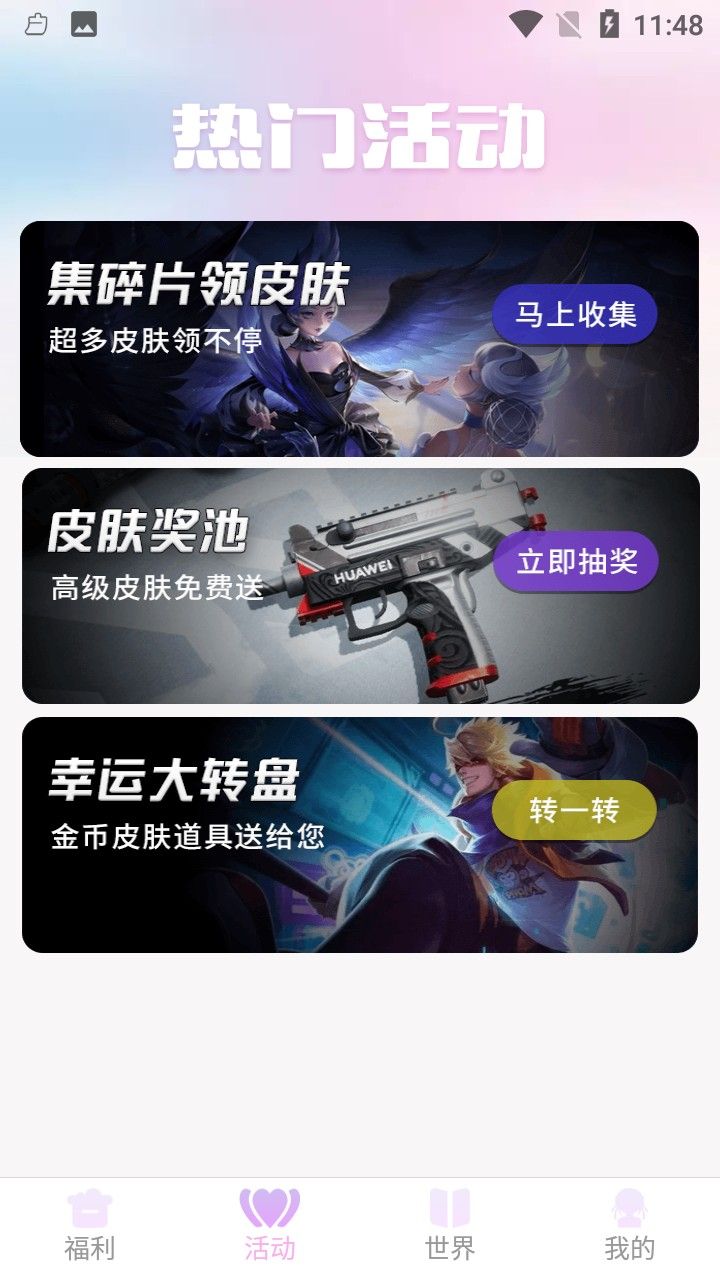This screenshot has width=720, height=1280.
Task: Switch to the 福利 tab
Action: pyautogui.click(x=90, y=1225)
